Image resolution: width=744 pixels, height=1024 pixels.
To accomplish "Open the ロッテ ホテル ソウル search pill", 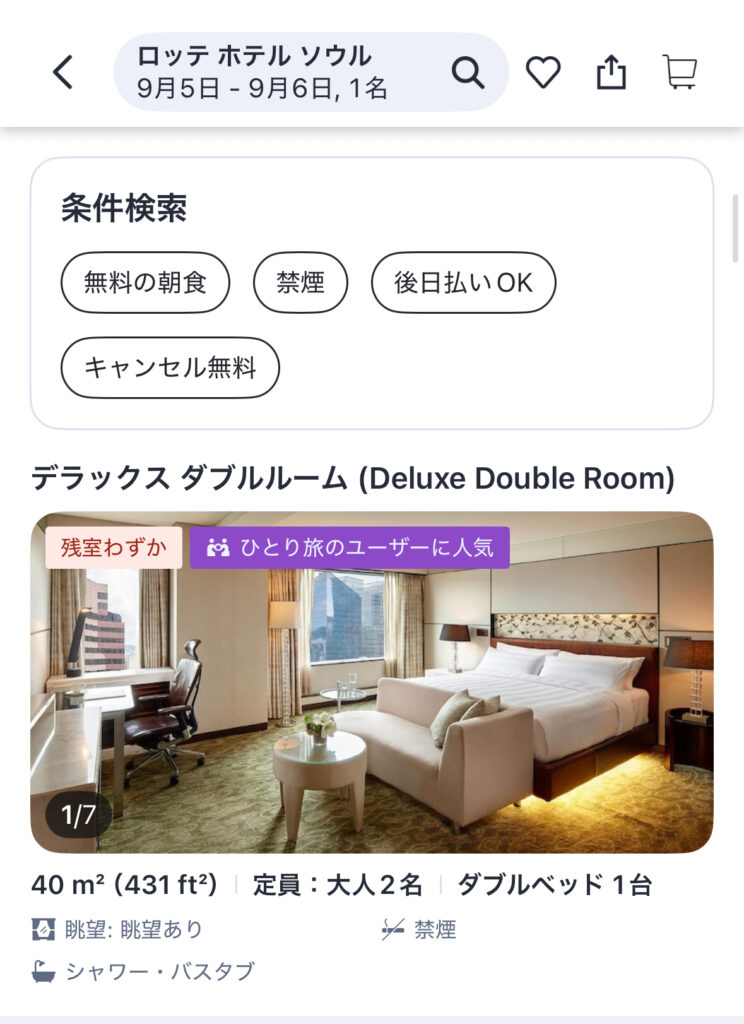I will (290, 72).
